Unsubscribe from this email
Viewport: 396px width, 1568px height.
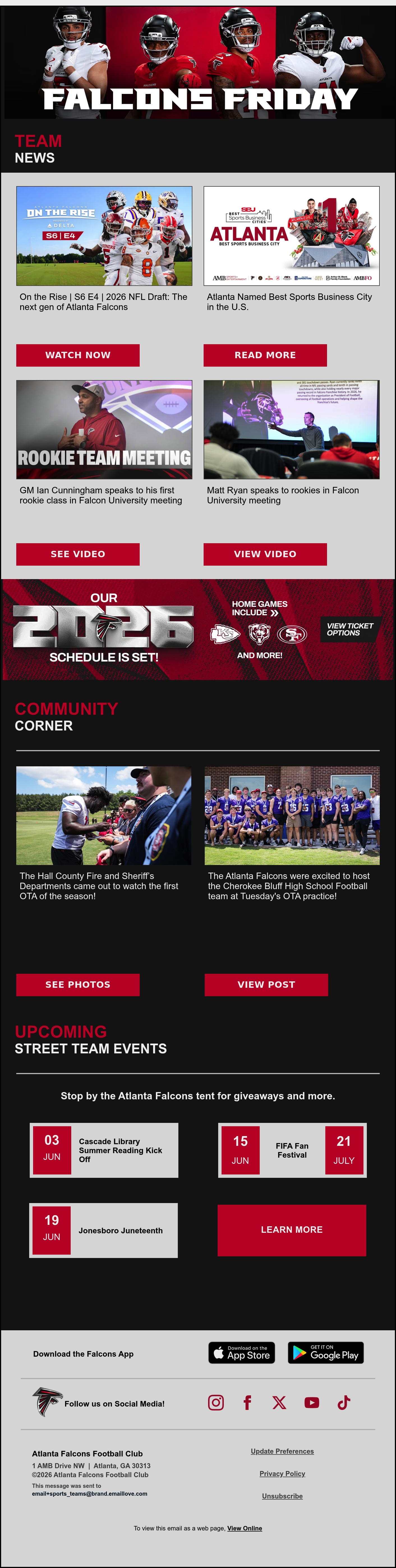pos(282,1496)
